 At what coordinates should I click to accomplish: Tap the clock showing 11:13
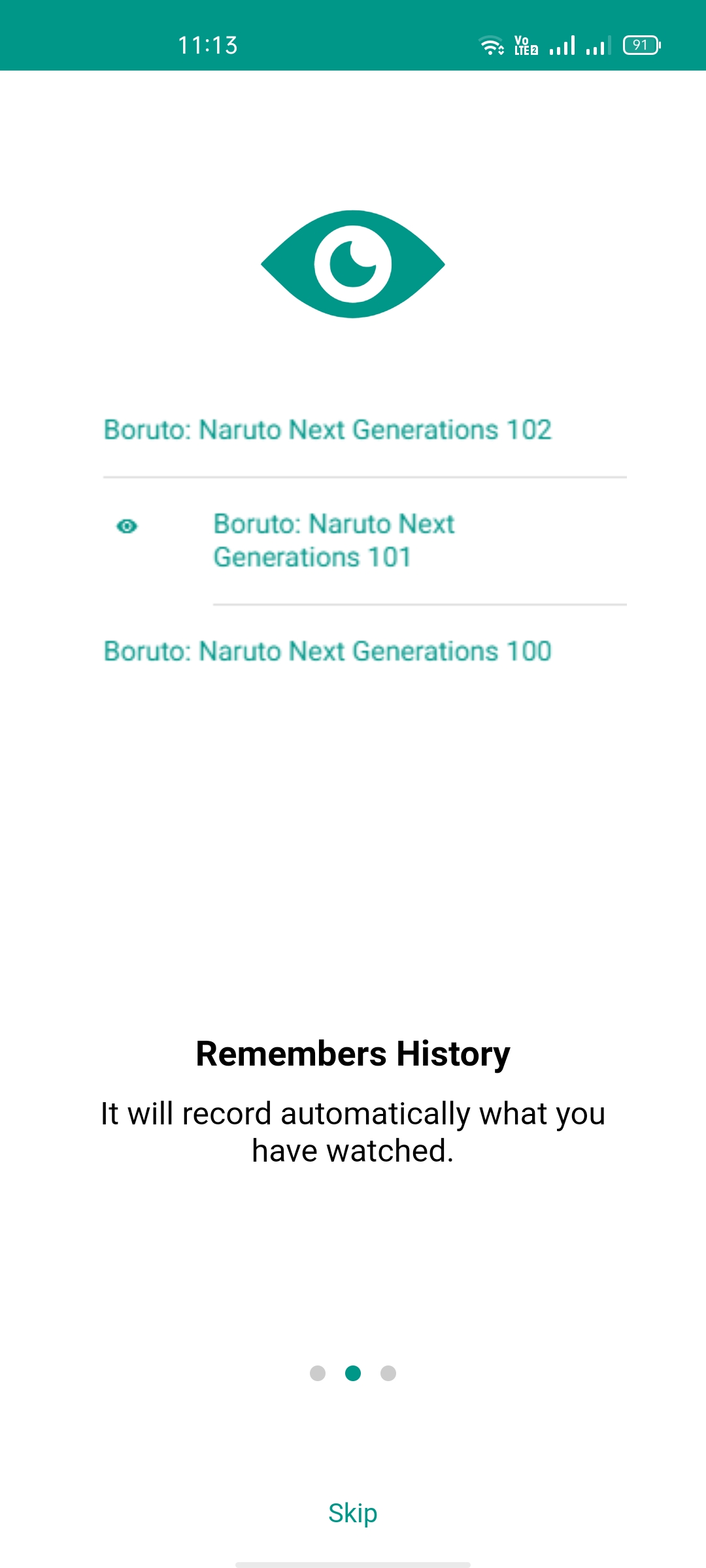click(x=209, y=44)
